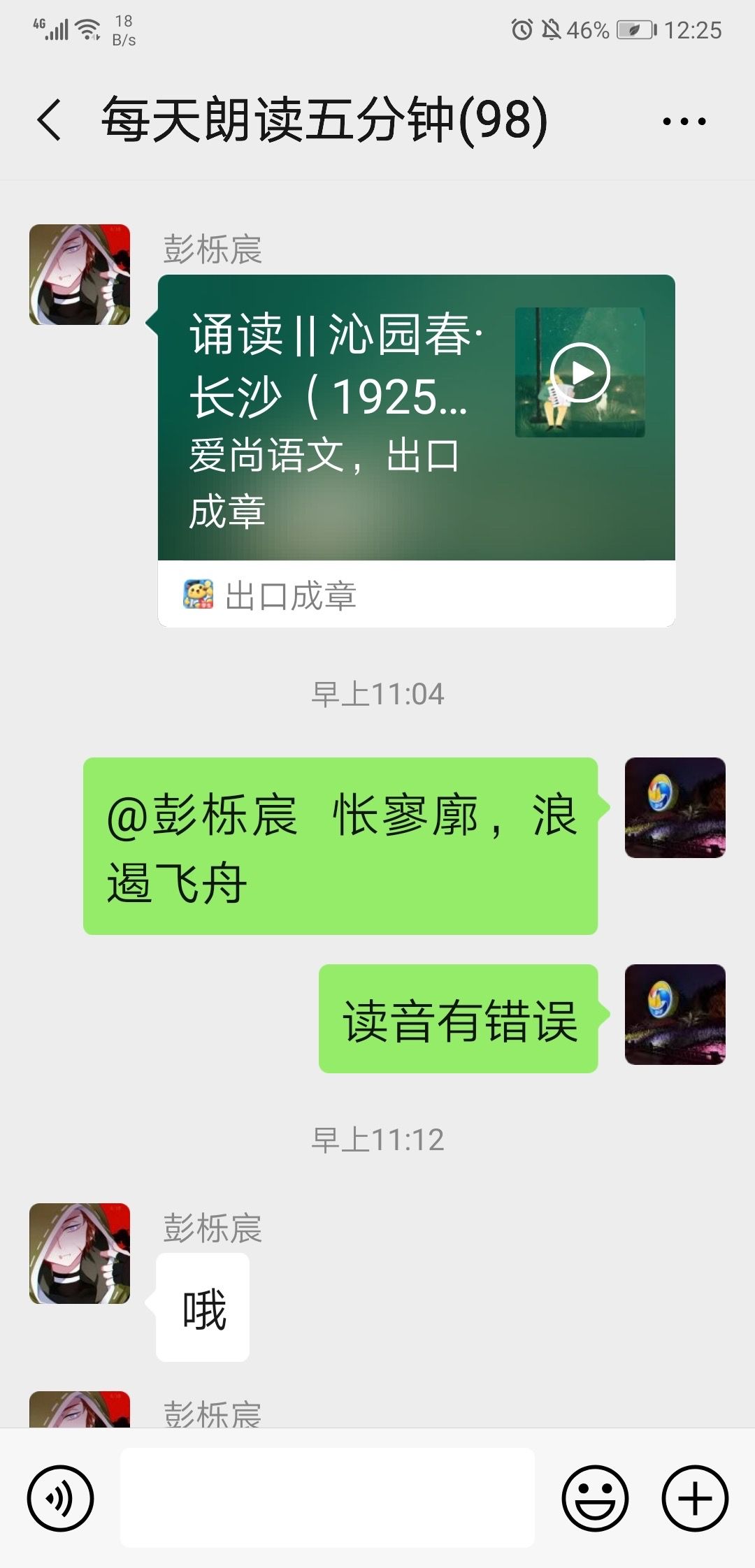
Task: Open my avatar beside 读音有错误
Action: pyautogui.click(x=675, y=1015)
